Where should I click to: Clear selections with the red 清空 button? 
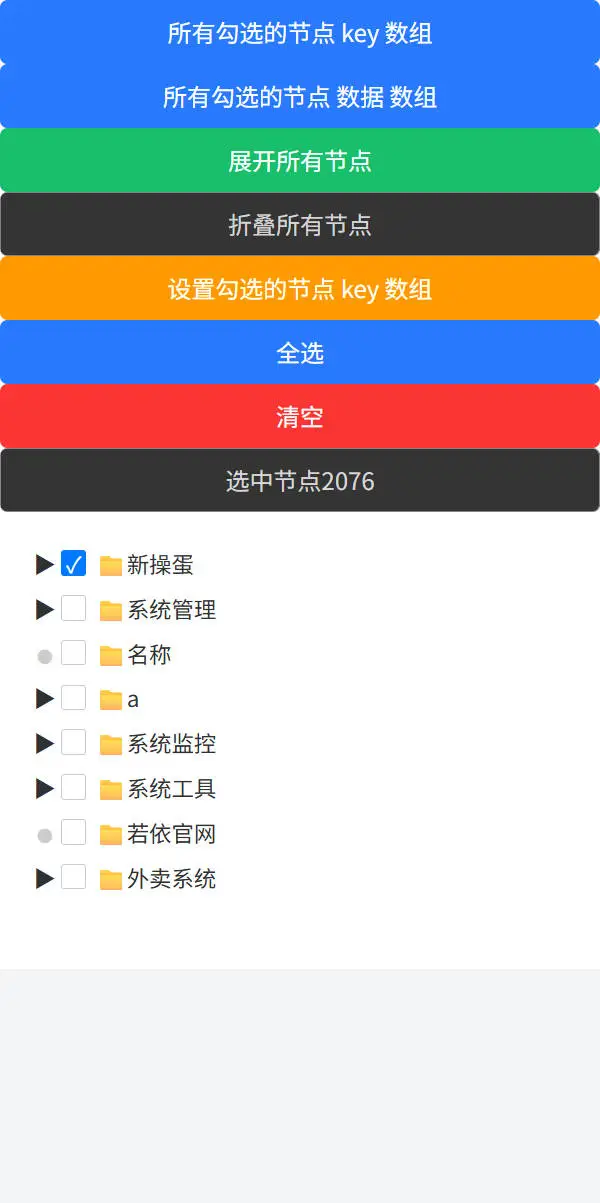pos(300,417)
